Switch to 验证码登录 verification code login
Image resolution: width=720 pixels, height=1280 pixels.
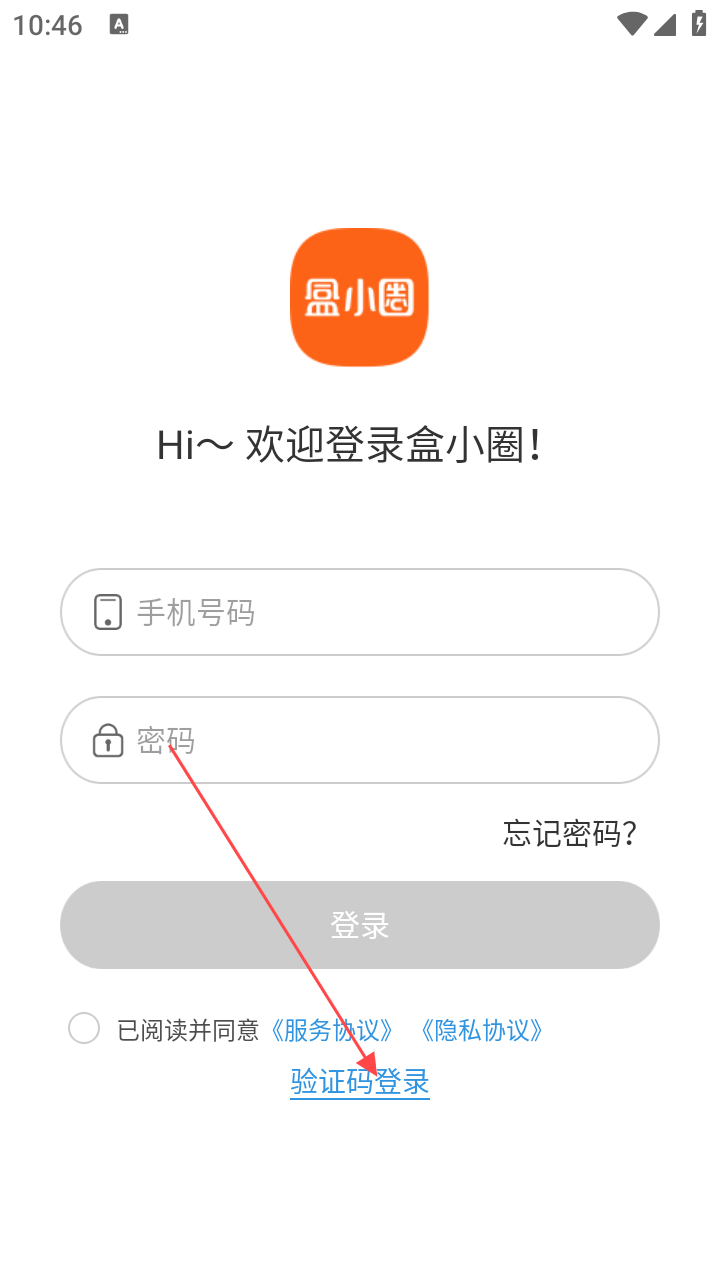(x=360, y=1081)
